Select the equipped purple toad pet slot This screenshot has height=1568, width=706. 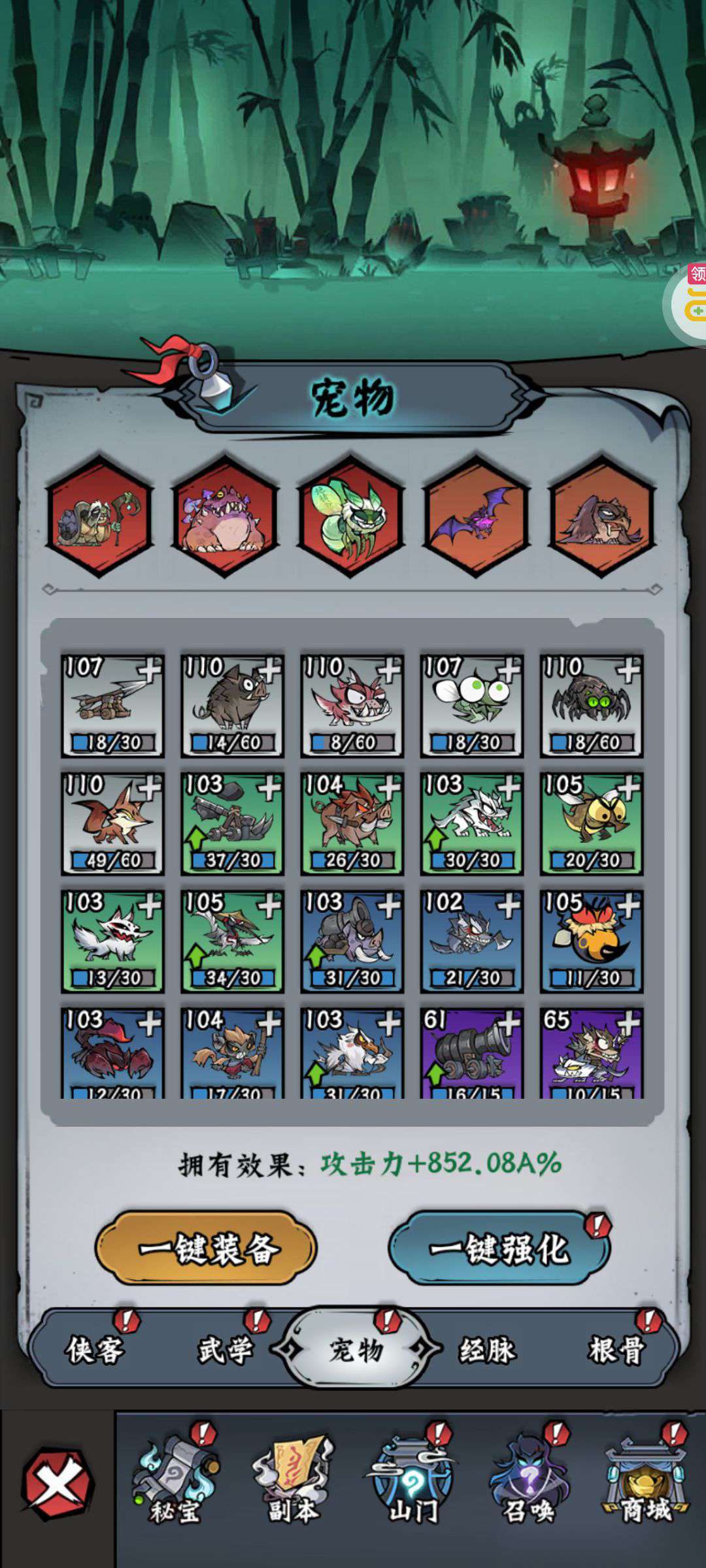[226, 517]
